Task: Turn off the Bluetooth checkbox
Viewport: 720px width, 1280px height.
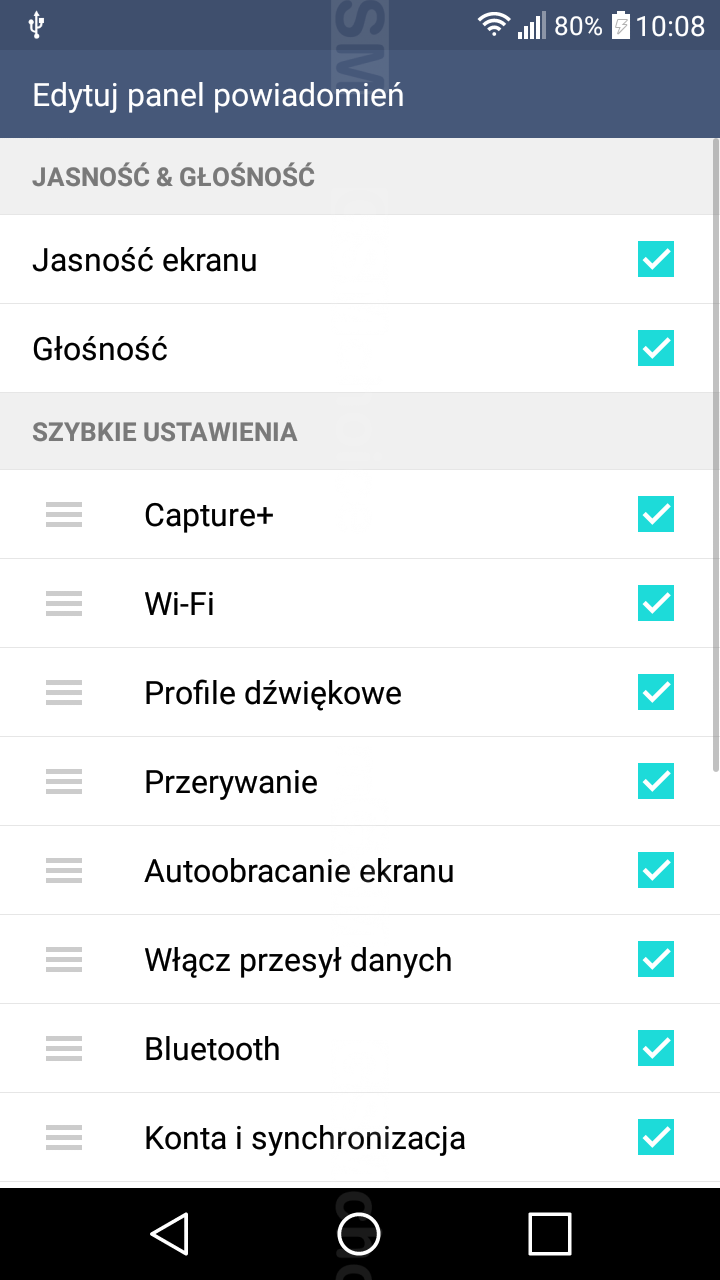Action: pos(656,1048)
